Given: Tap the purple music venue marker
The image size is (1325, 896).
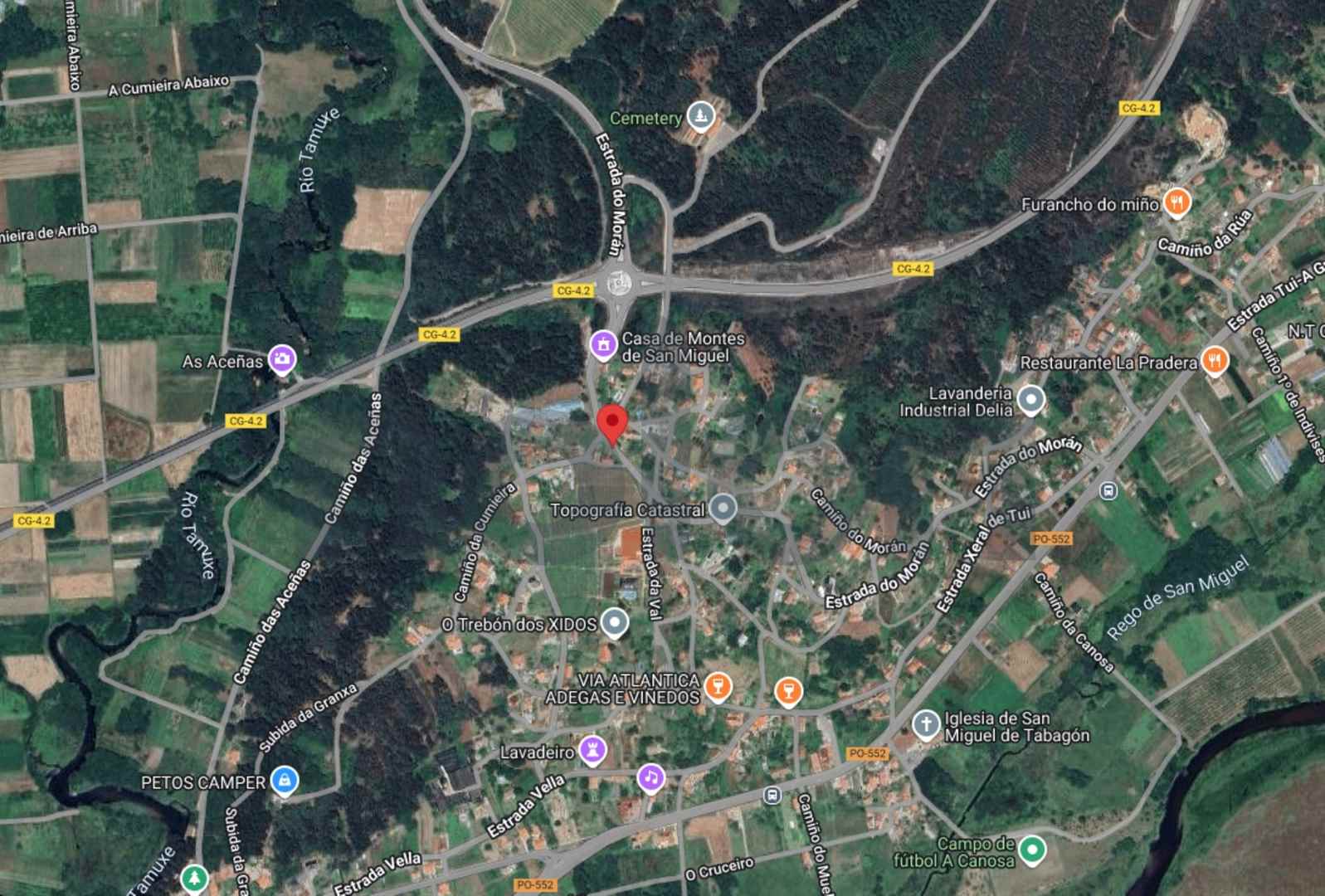Looking at the screenshot, I should [x=650, y=778].
